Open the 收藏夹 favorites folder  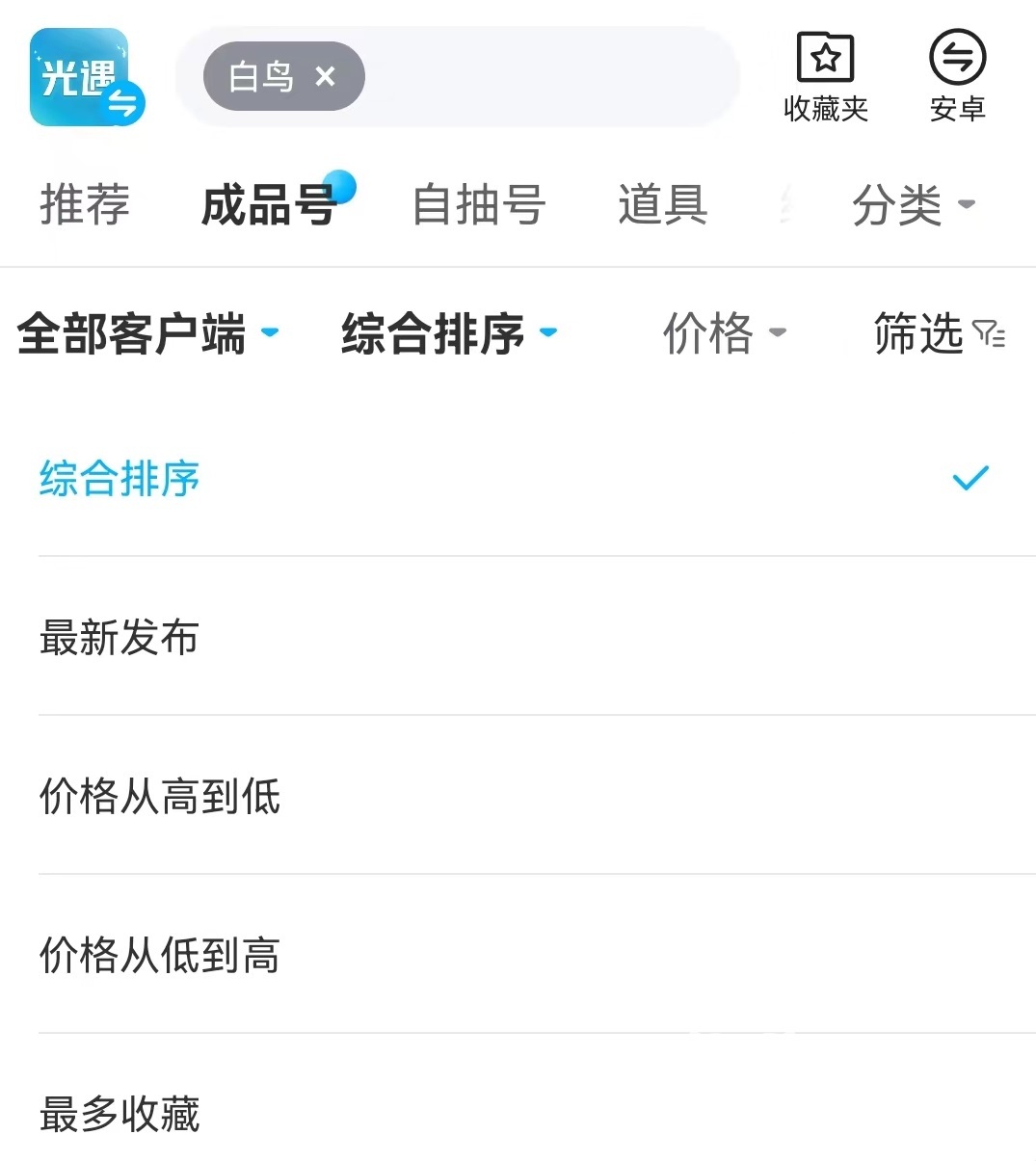[826, 77]
